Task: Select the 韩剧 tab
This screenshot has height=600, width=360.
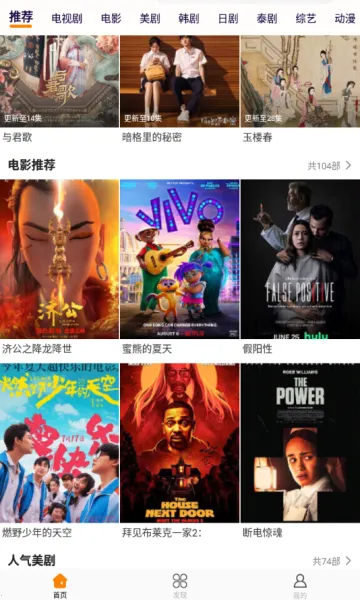Action: tap(189, 18)
